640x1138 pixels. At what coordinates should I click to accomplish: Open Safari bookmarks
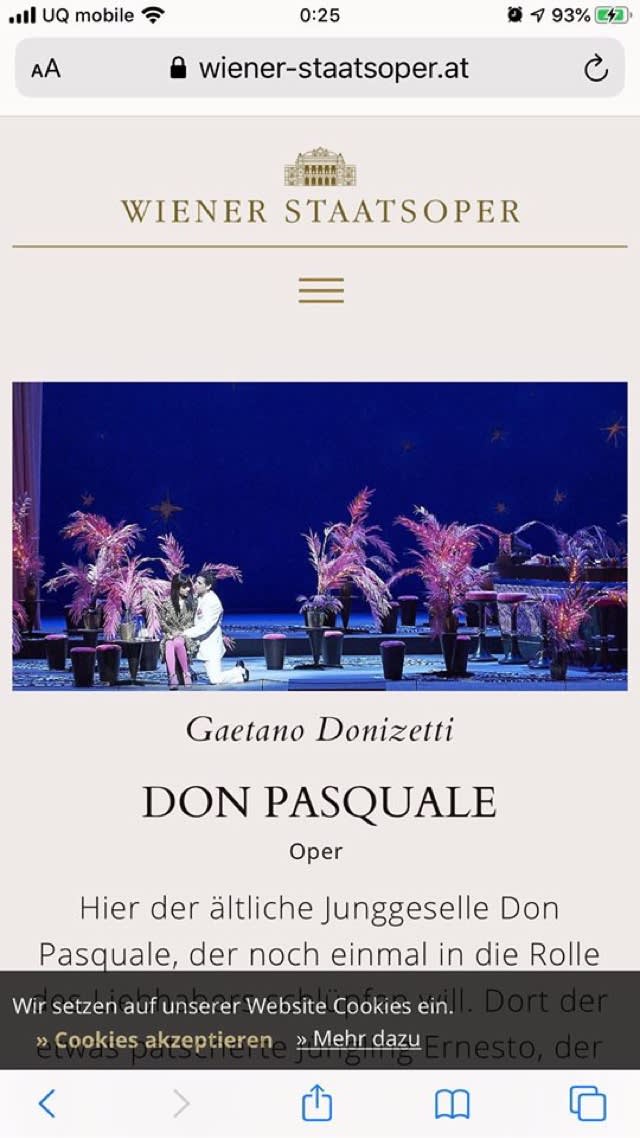(x=452, y=1104)
